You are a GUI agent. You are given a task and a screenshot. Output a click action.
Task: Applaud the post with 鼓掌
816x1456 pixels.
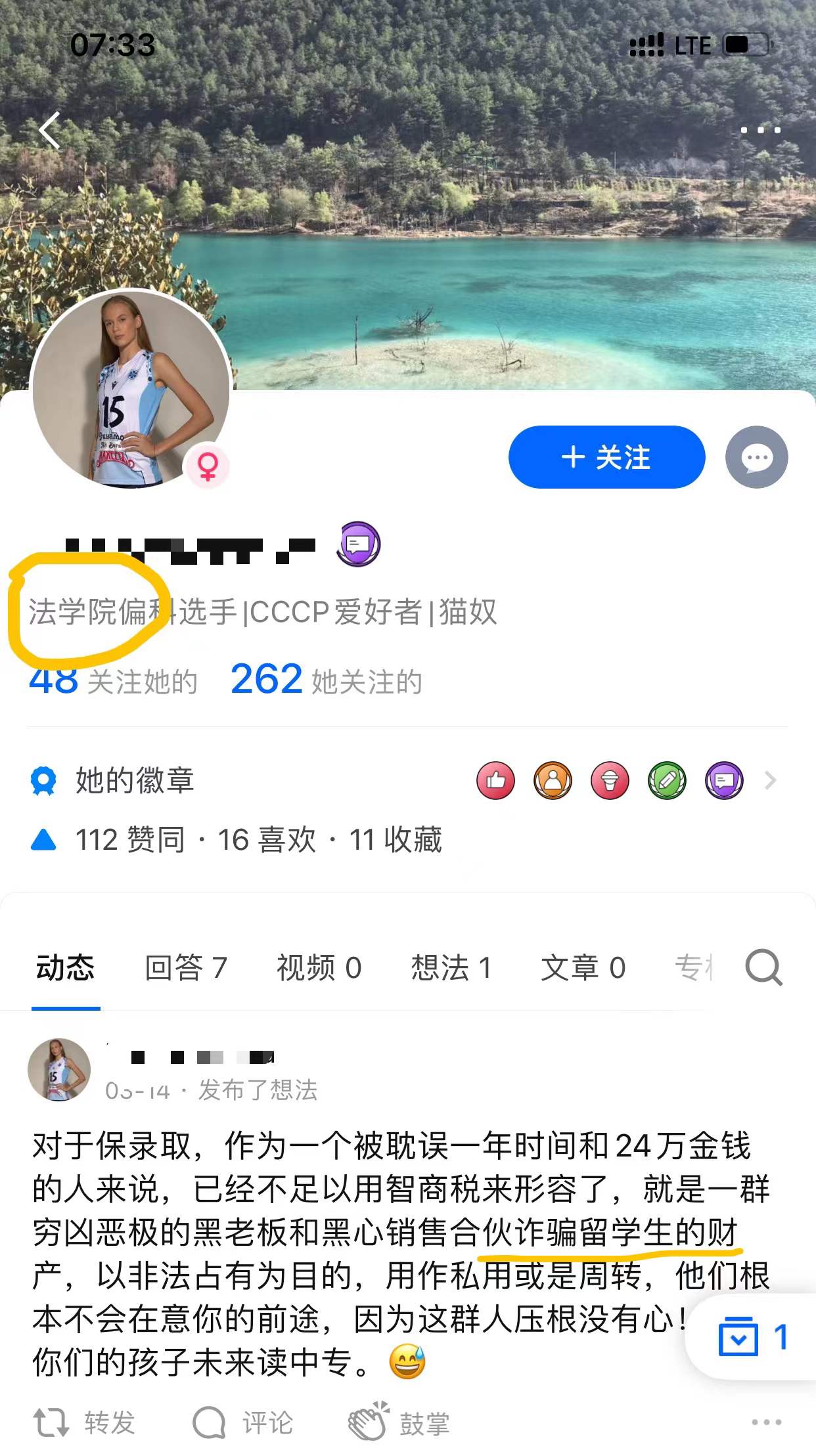(x=399, y=1423)
